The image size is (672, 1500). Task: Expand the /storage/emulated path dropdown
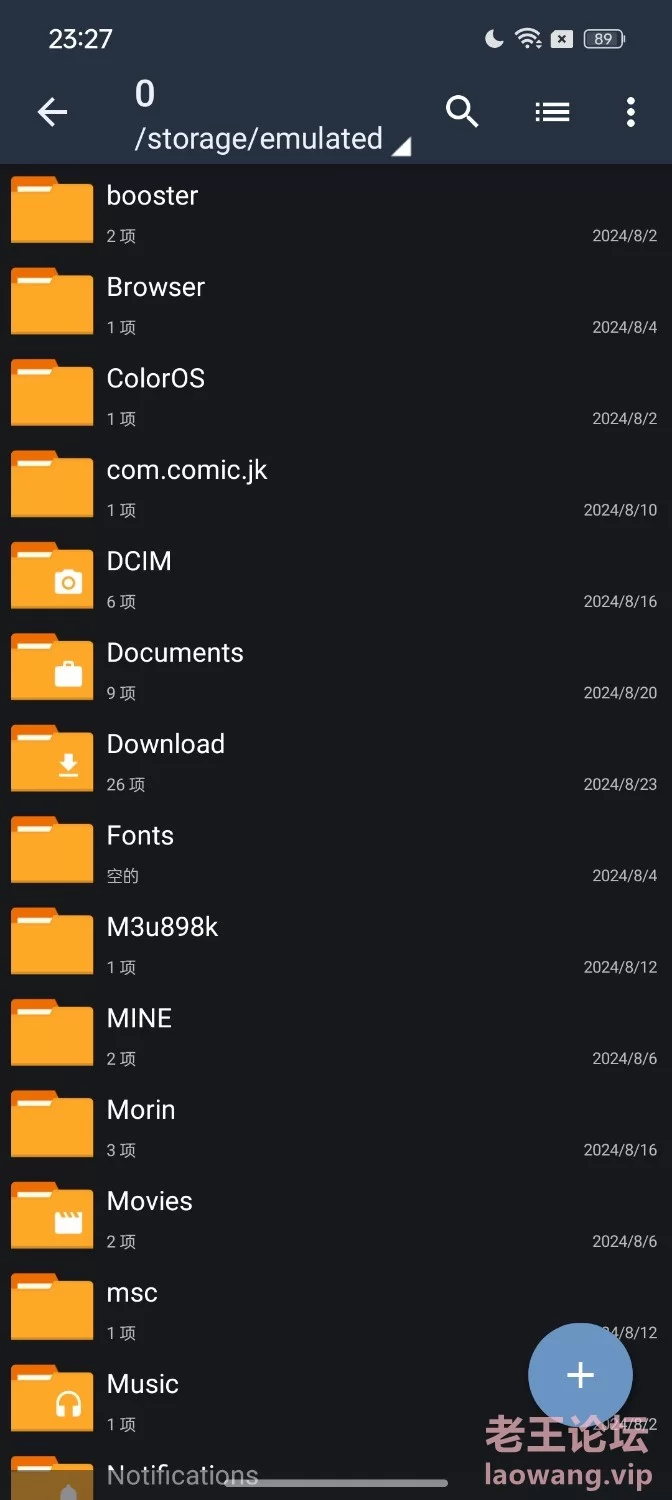pos(272,139)
